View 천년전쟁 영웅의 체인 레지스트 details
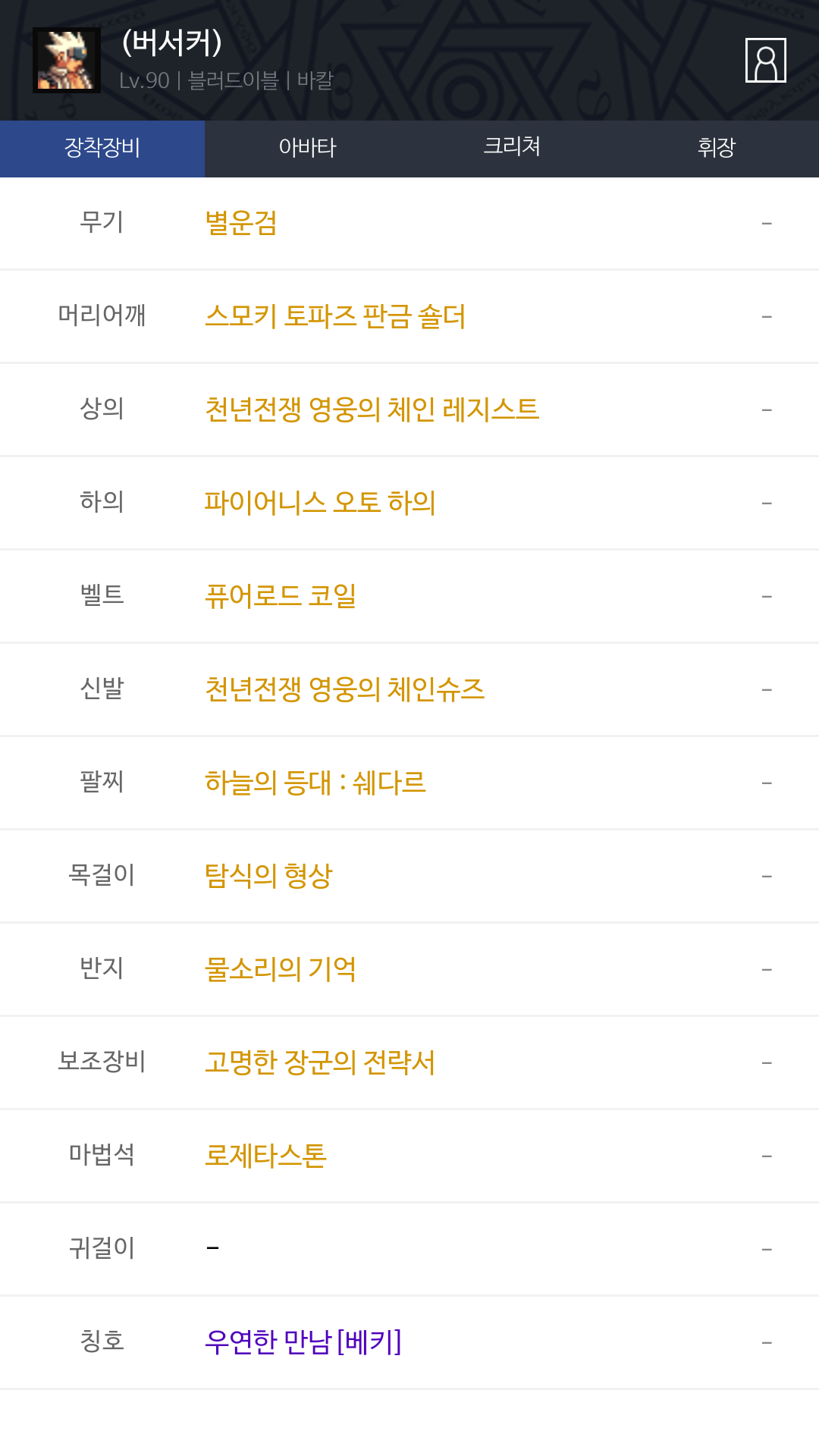The image size is (819, 1456). pyautogui.click(x=372, y=409)
